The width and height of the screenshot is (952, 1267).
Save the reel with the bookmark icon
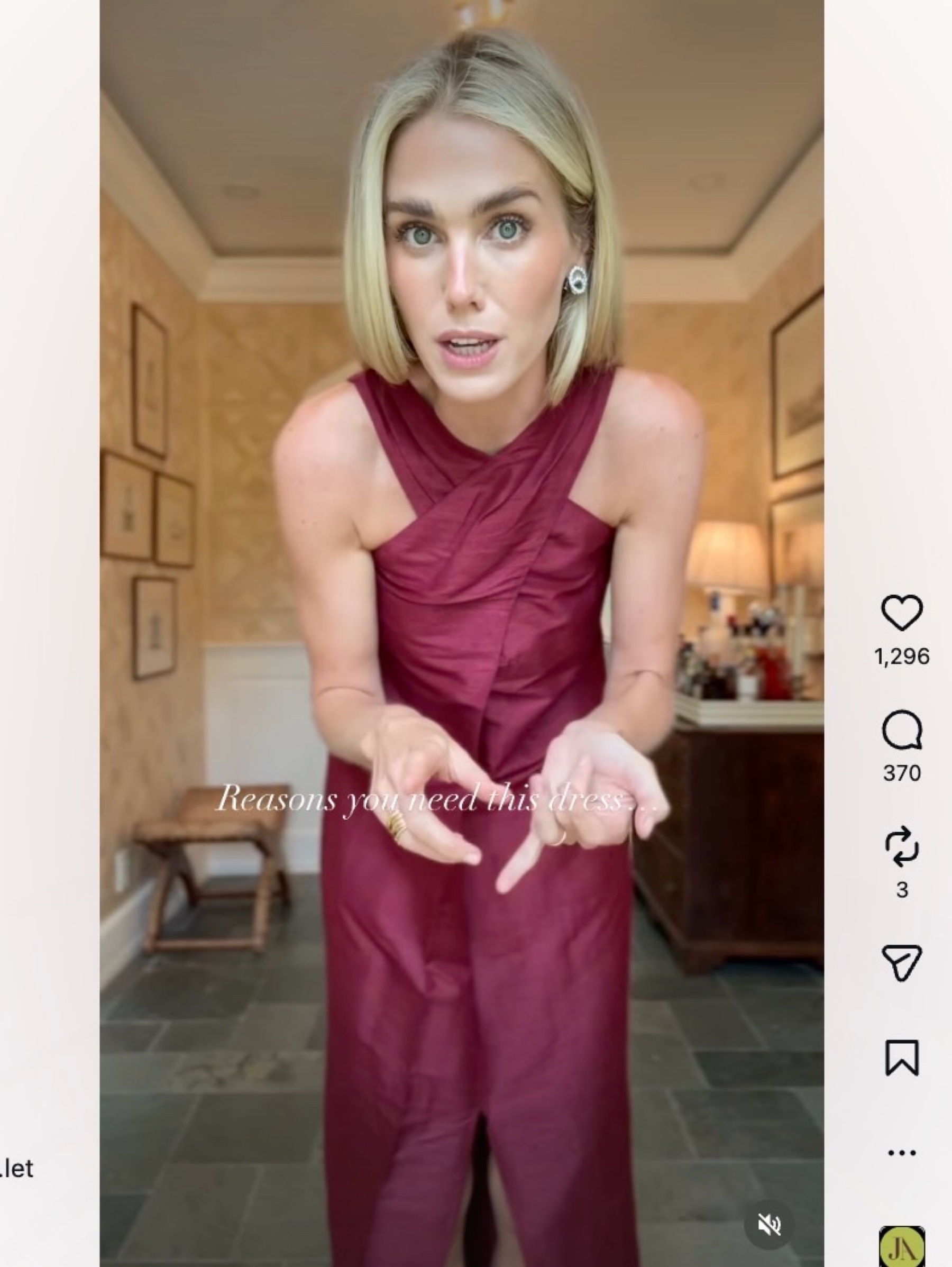(902, 1058)
